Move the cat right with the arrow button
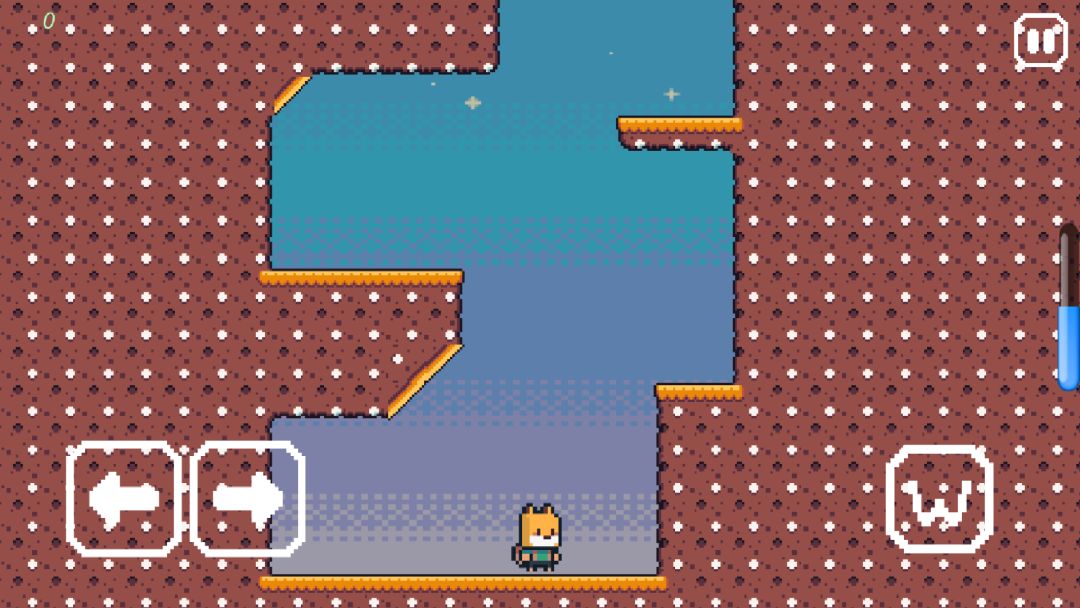 point(248,498)
